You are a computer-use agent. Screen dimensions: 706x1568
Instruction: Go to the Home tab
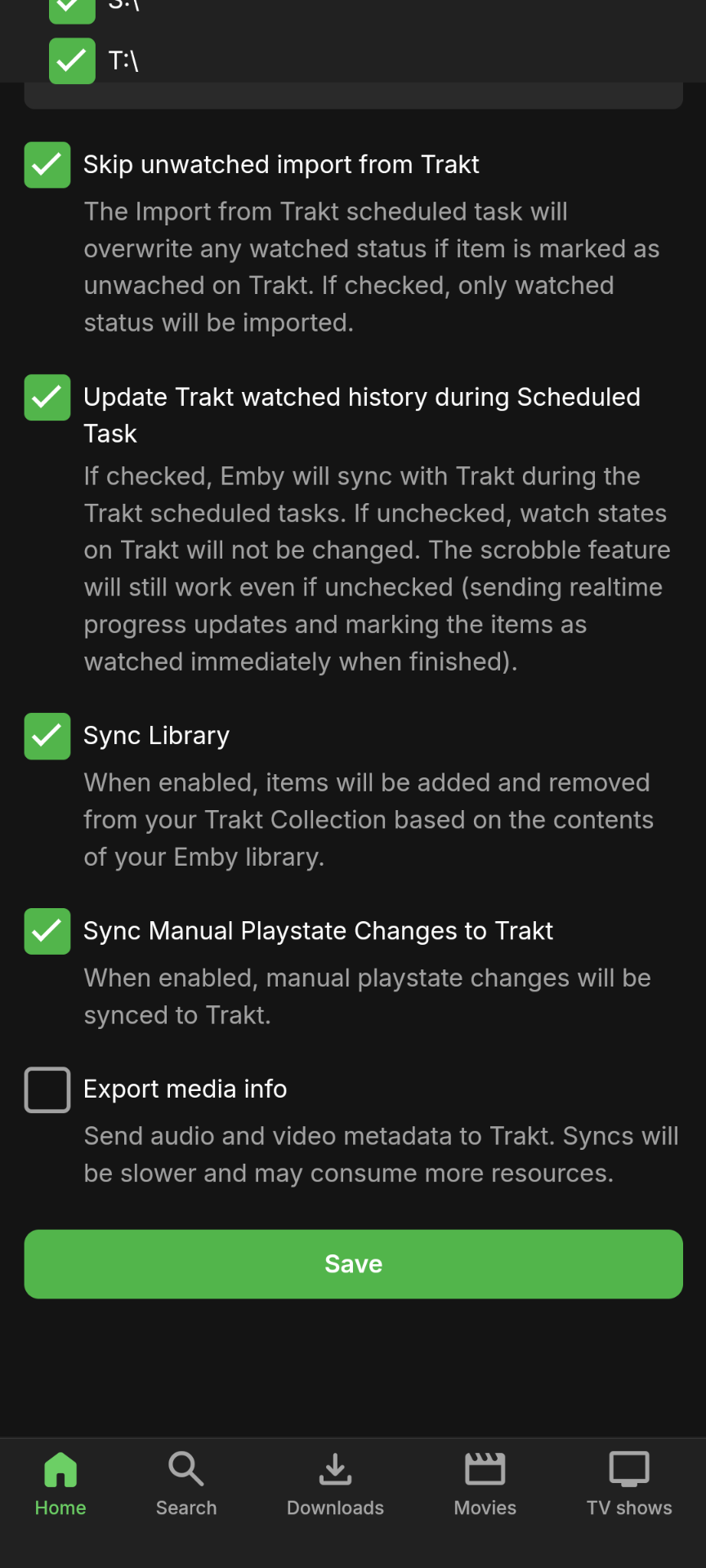pyautogui.click(x=60, y=1484)
